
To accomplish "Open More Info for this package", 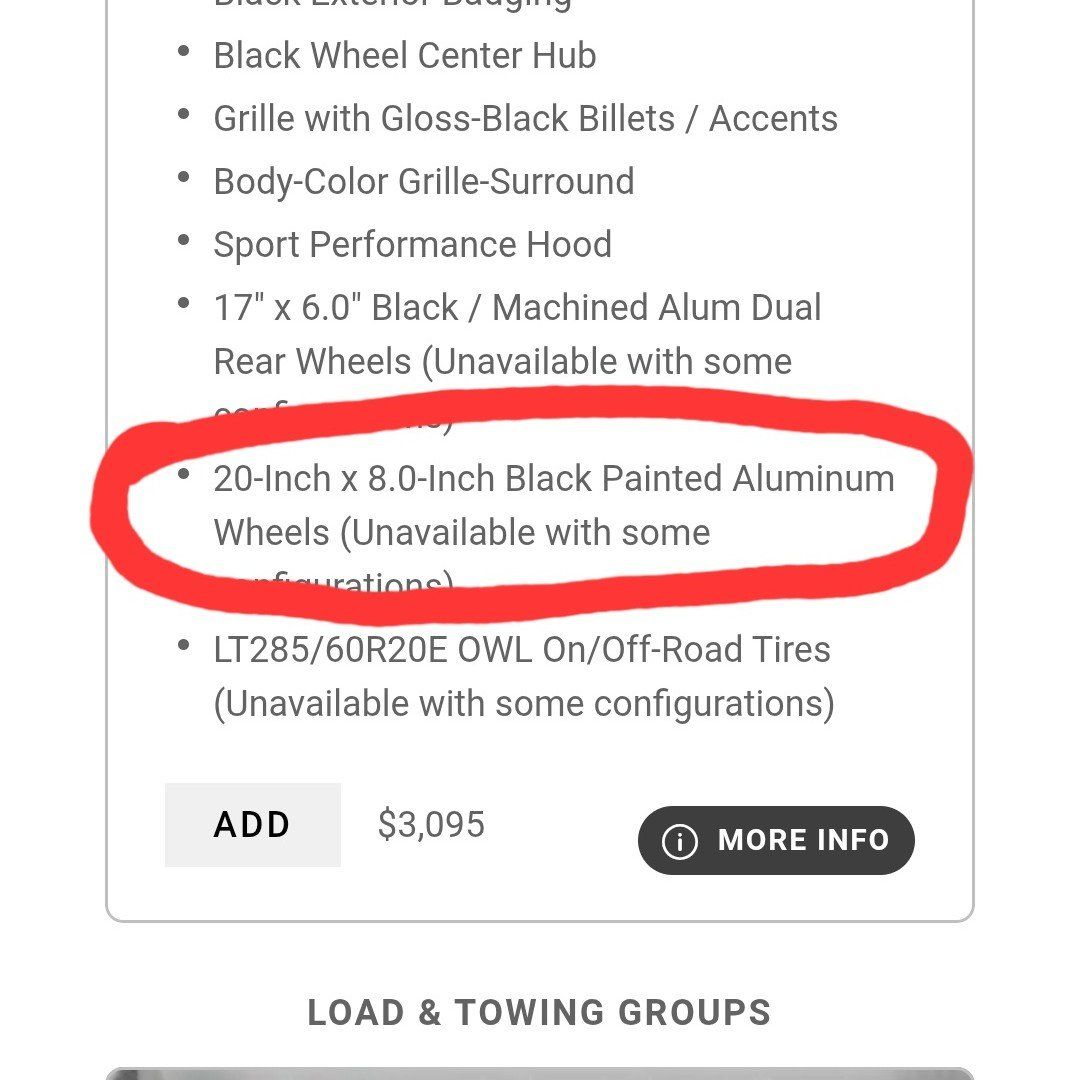I will click(776, 840).
